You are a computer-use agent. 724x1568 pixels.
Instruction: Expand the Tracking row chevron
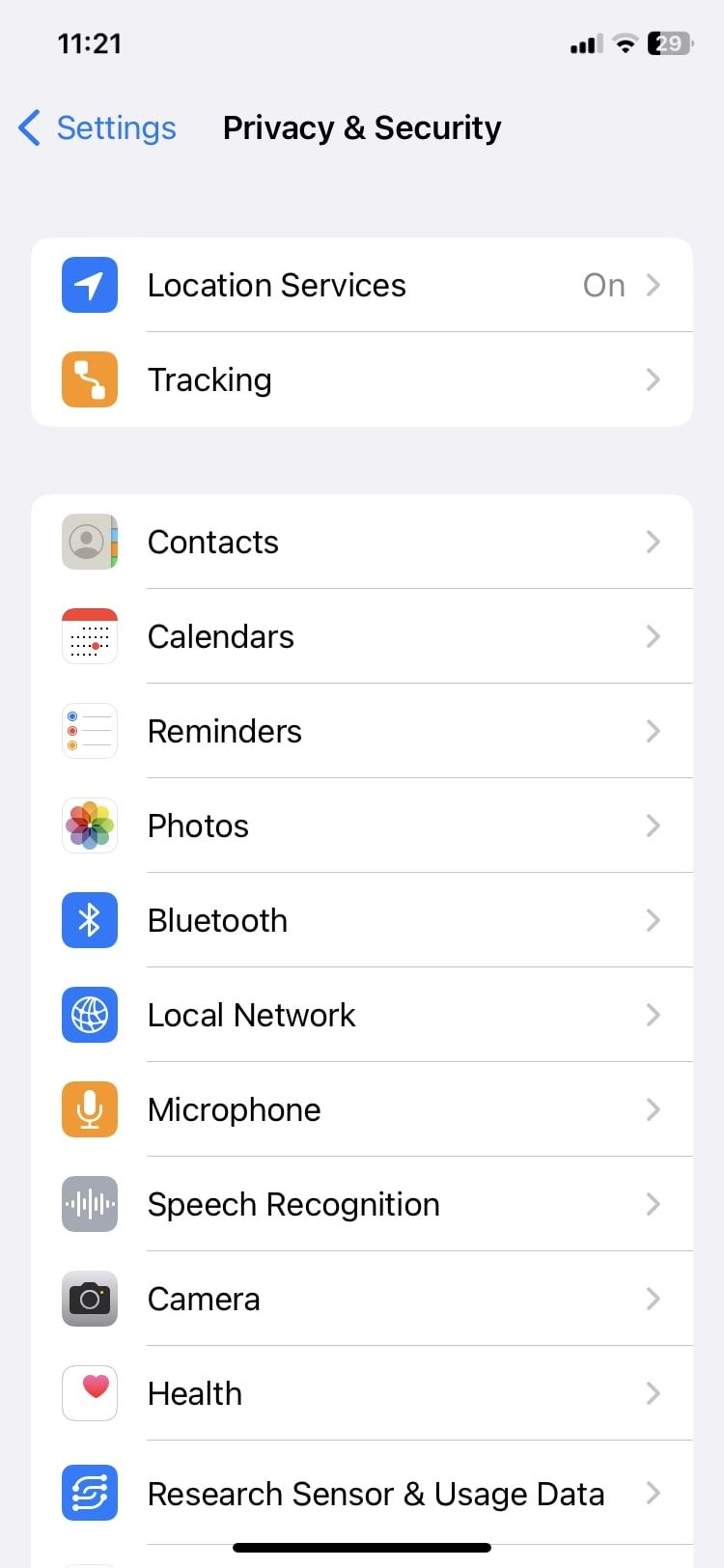[x=654, y=379]
